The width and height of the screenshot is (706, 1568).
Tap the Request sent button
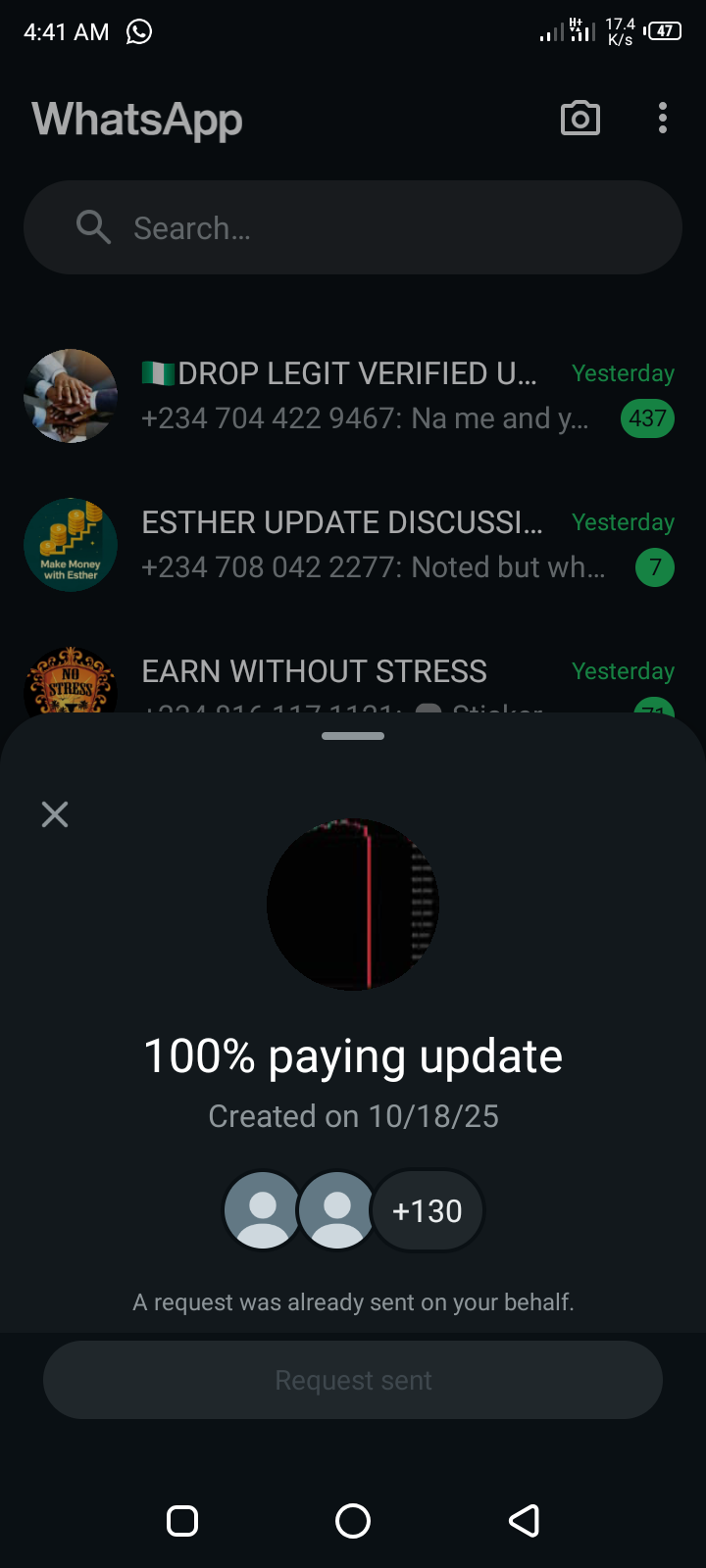pyautogui.click(x=353, y=1380)
